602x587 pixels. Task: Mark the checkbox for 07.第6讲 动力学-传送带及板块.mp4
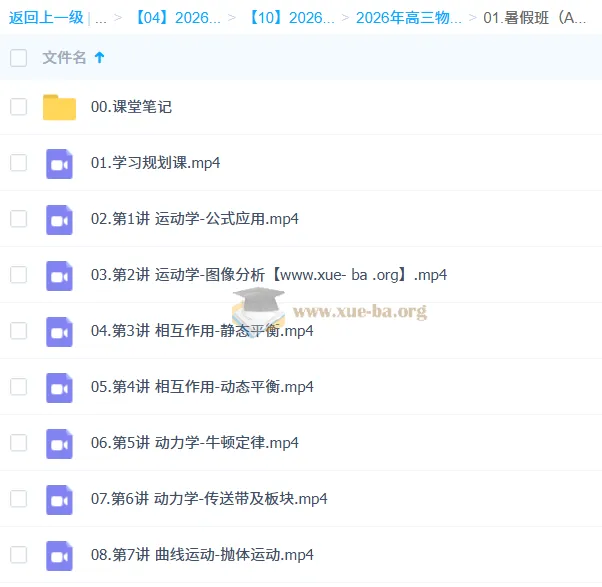pyautogui.click(x=18, y=499)
